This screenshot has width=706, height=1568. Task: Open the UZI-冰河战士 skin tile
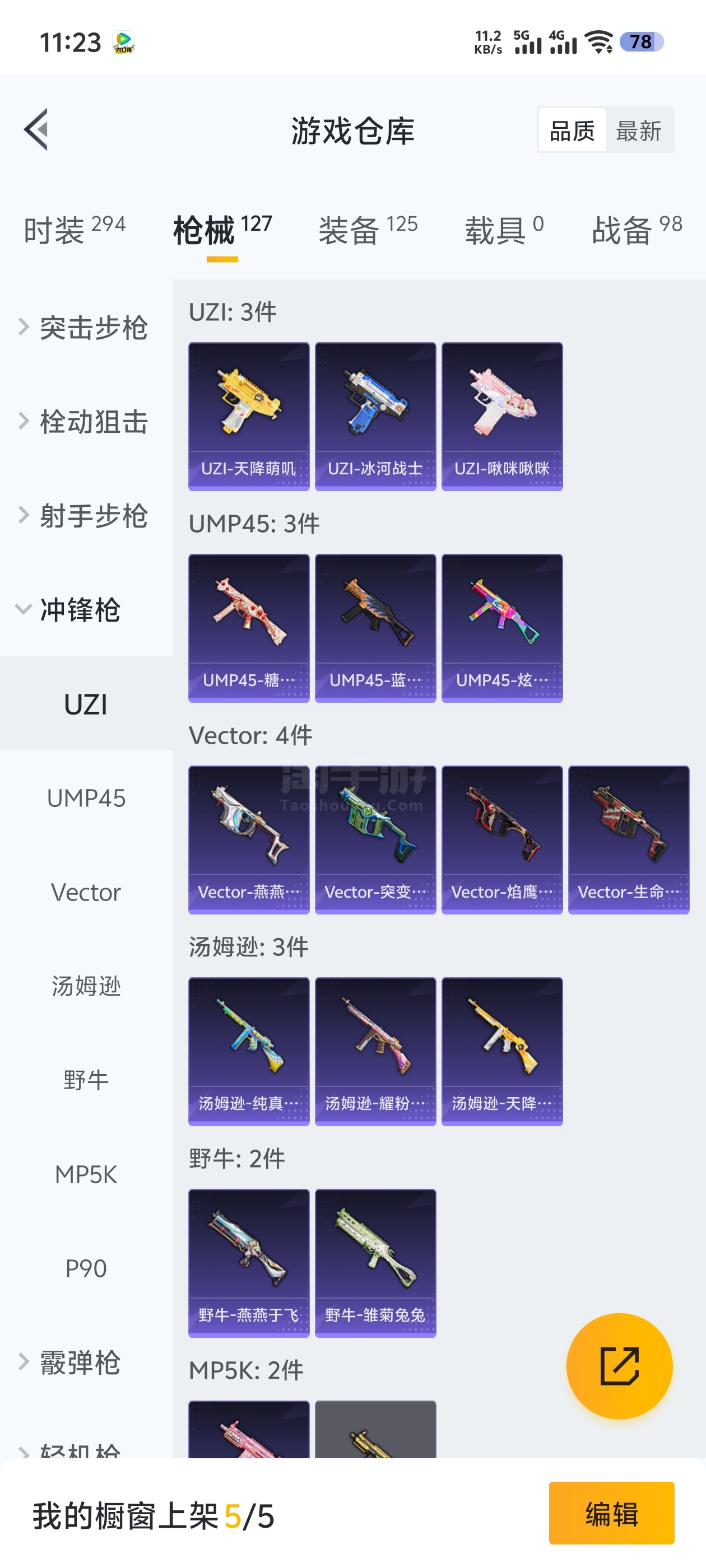click(375, 416)
